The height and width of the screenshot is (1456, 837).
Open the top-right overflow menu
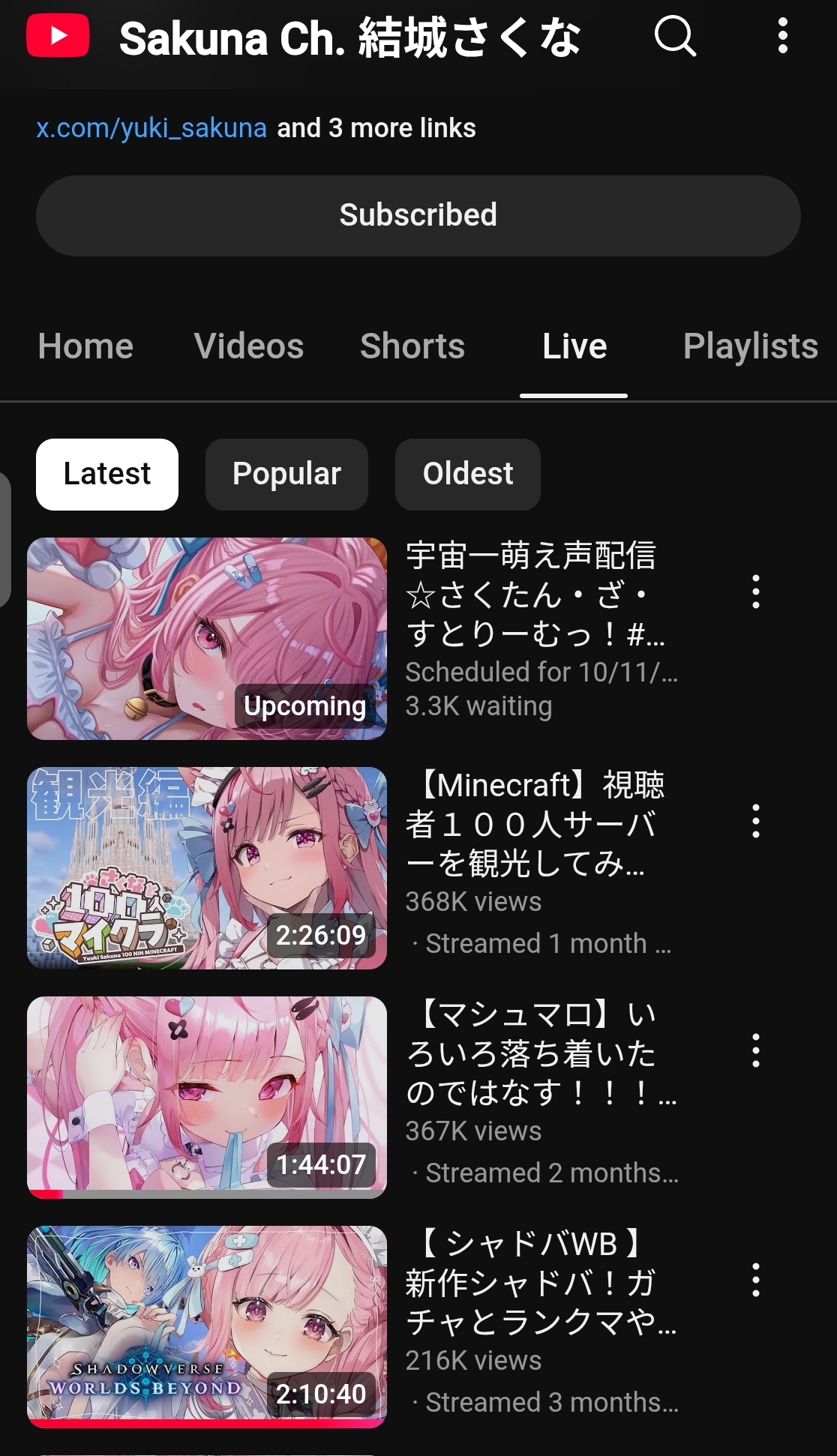(x=782, y=36)
